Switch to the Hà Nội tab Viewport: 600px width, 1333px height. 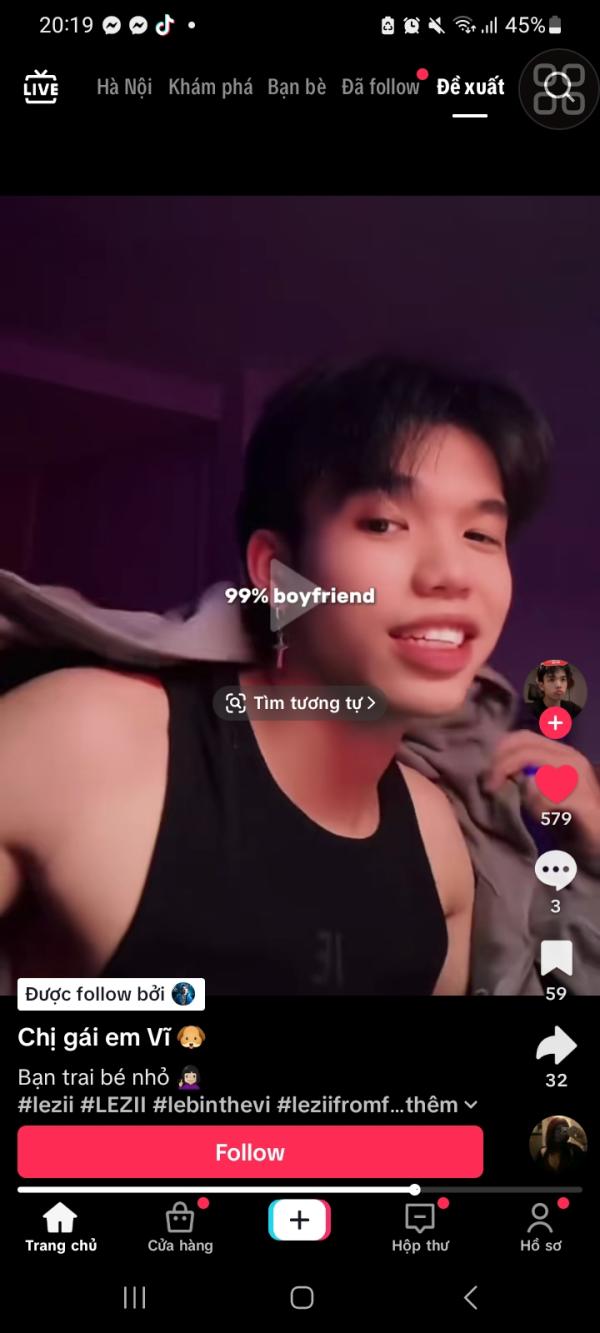click(x=124, y=87)
